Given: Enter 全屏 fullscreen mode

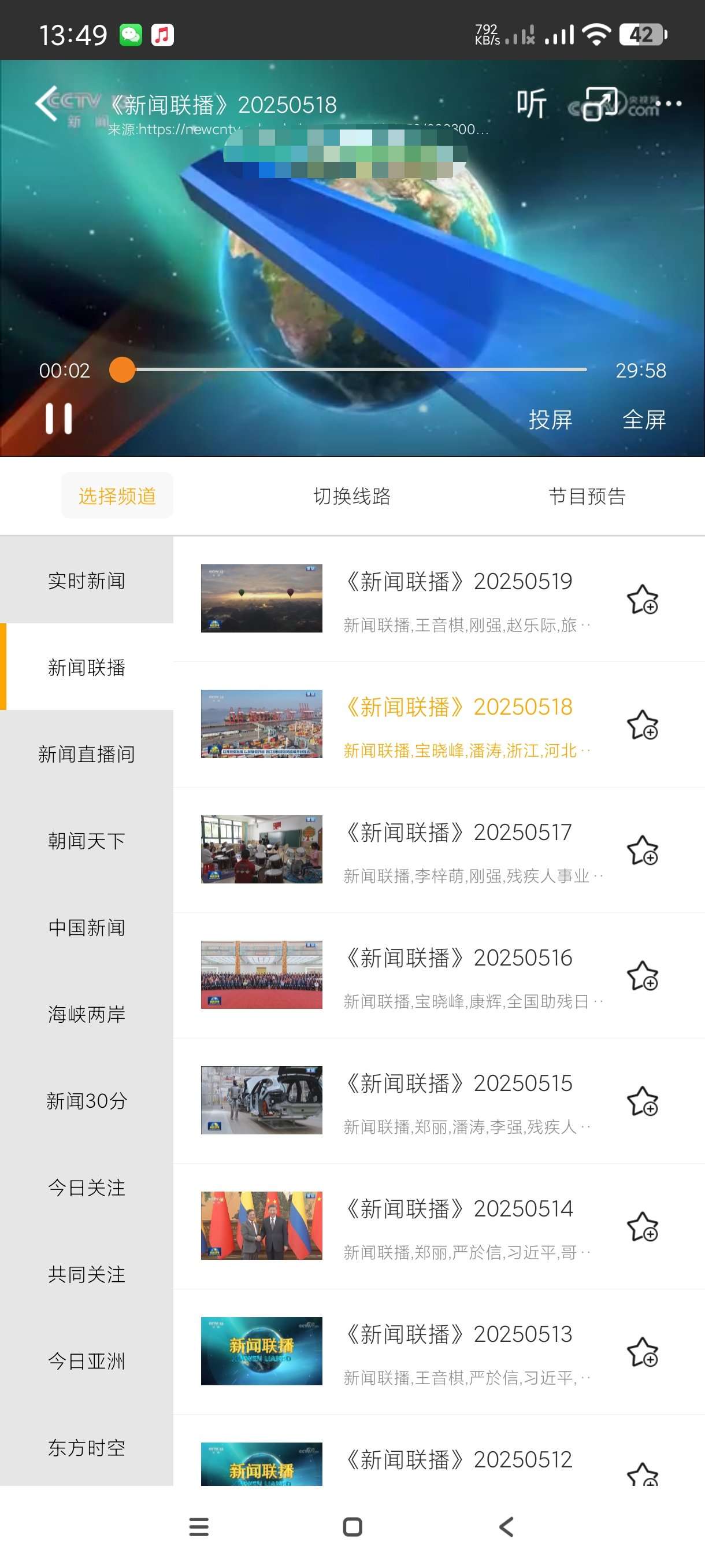Looking at the screenshot, I should coord(644,419).
